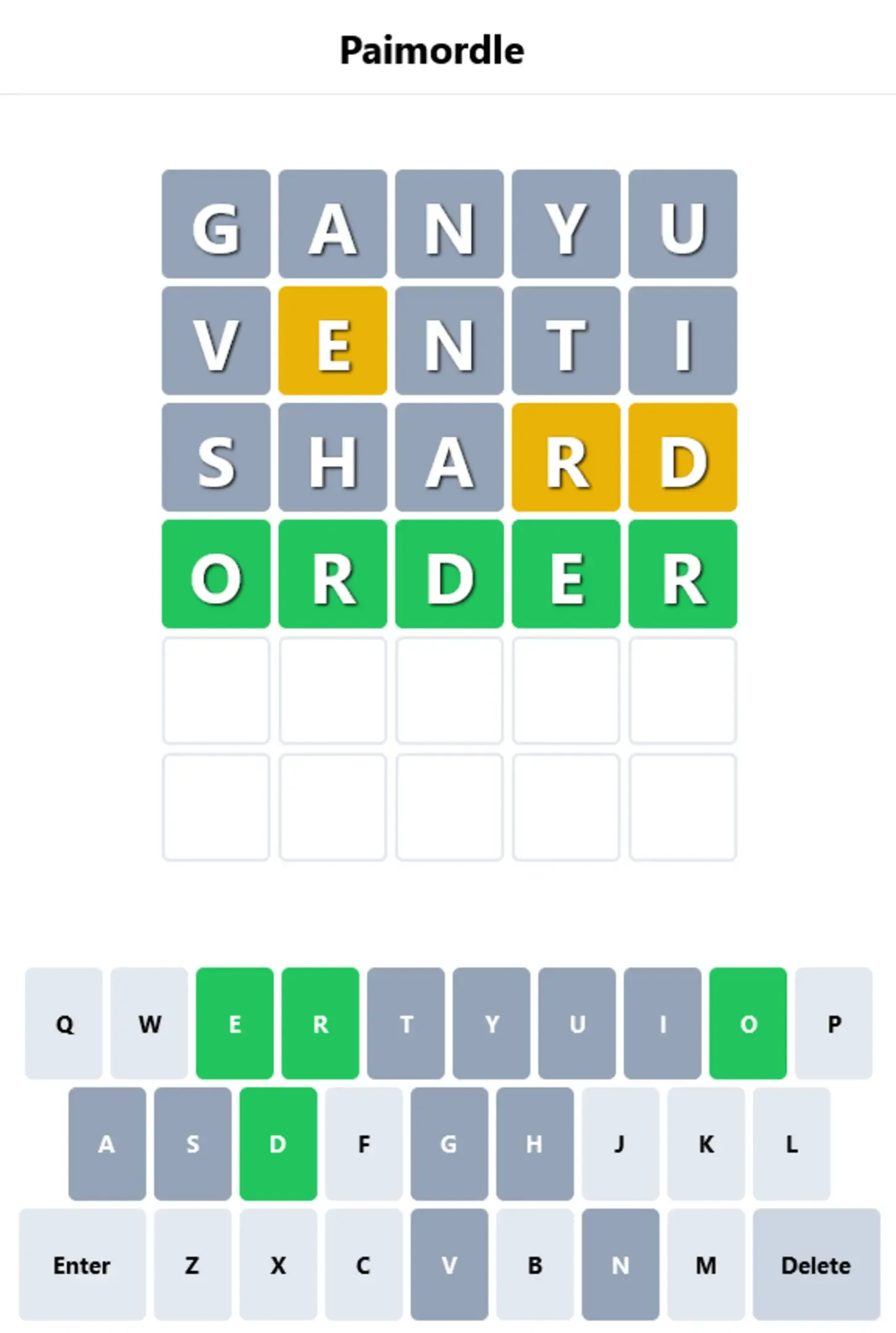The height and width of the screenshot is (1333, 896).
Task: Select the green D key
Action: coord(278,1144)
